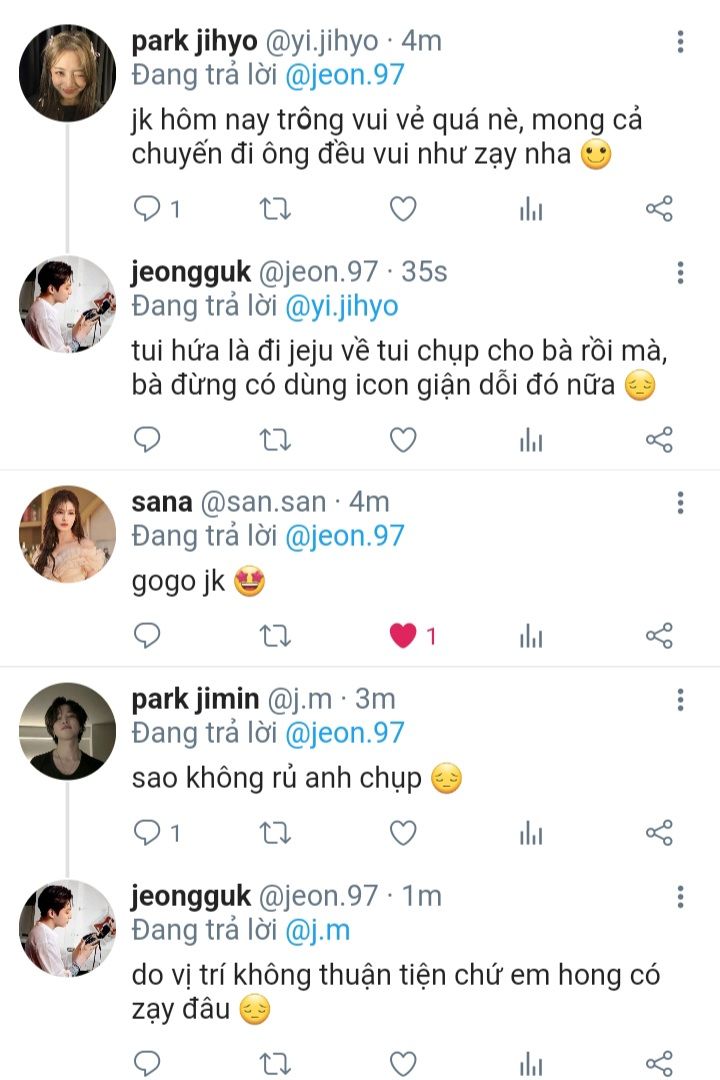Open overflow menu on jeongguk's 1m reply

(x=680, y=896)
